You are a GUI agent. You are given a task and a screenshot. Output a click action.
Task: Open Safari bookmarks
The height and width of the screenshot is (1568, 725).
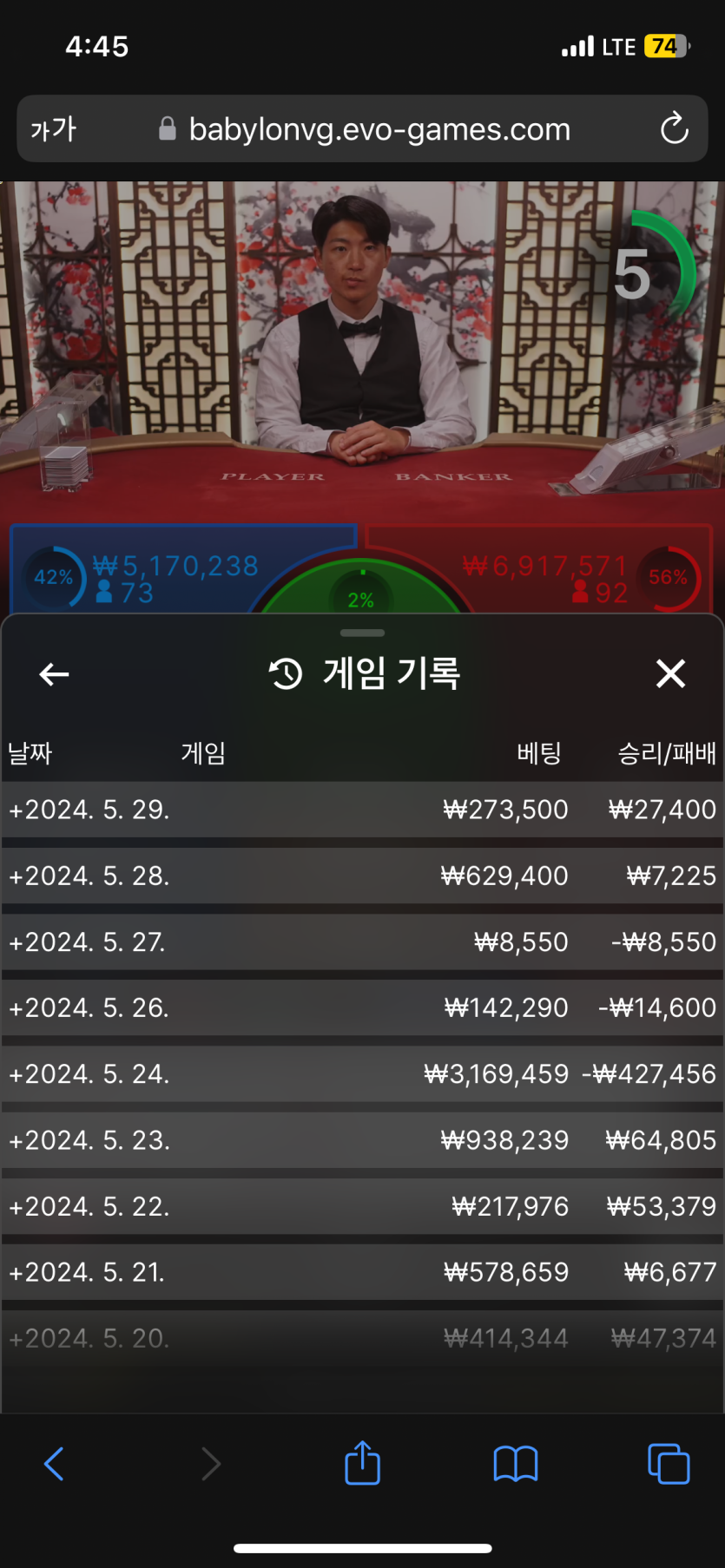pos(516,1464)
